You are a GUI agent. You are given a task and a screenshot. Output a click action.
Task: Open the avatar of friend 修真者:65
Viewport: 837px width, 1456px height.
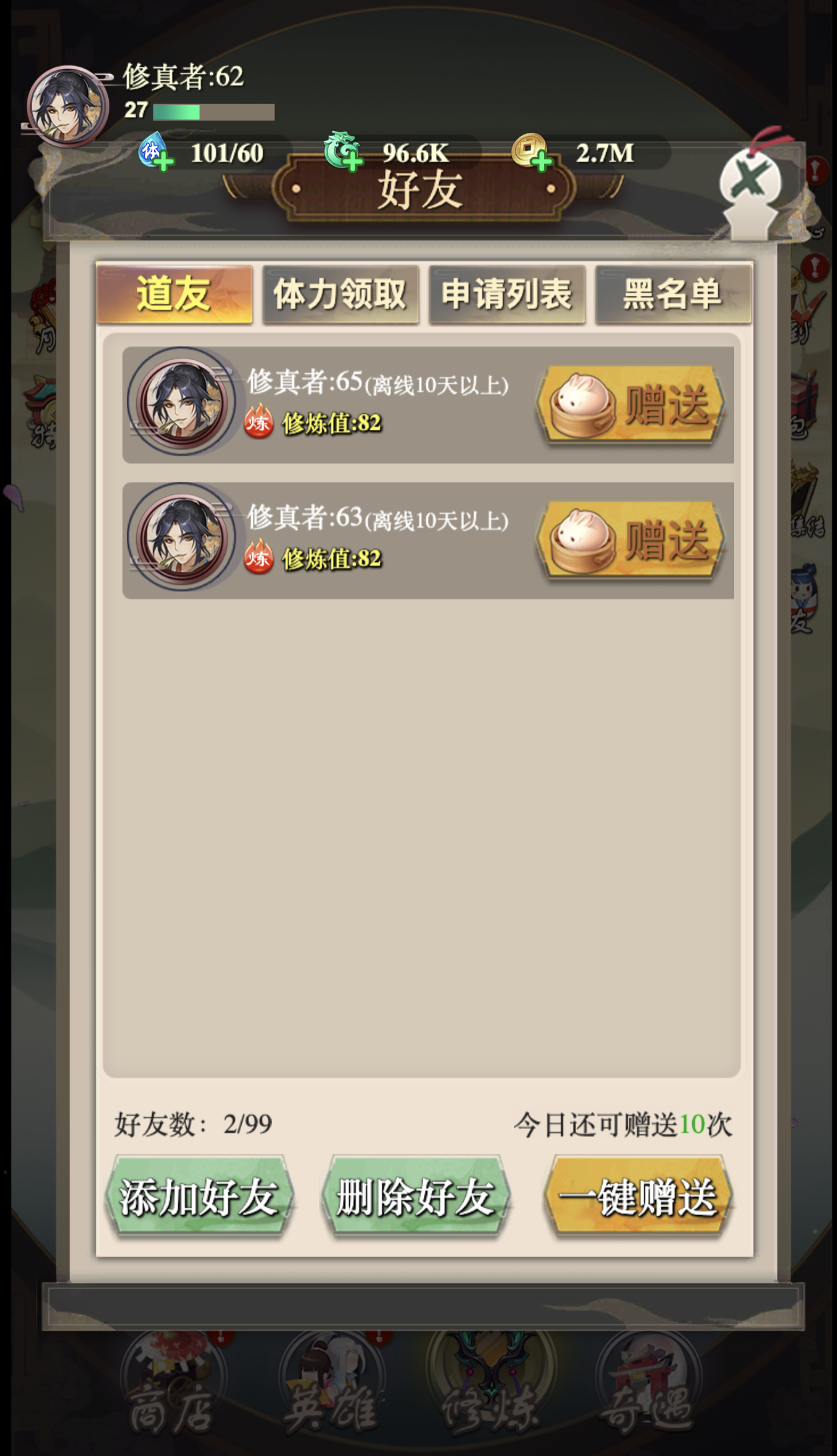point(182,402)
